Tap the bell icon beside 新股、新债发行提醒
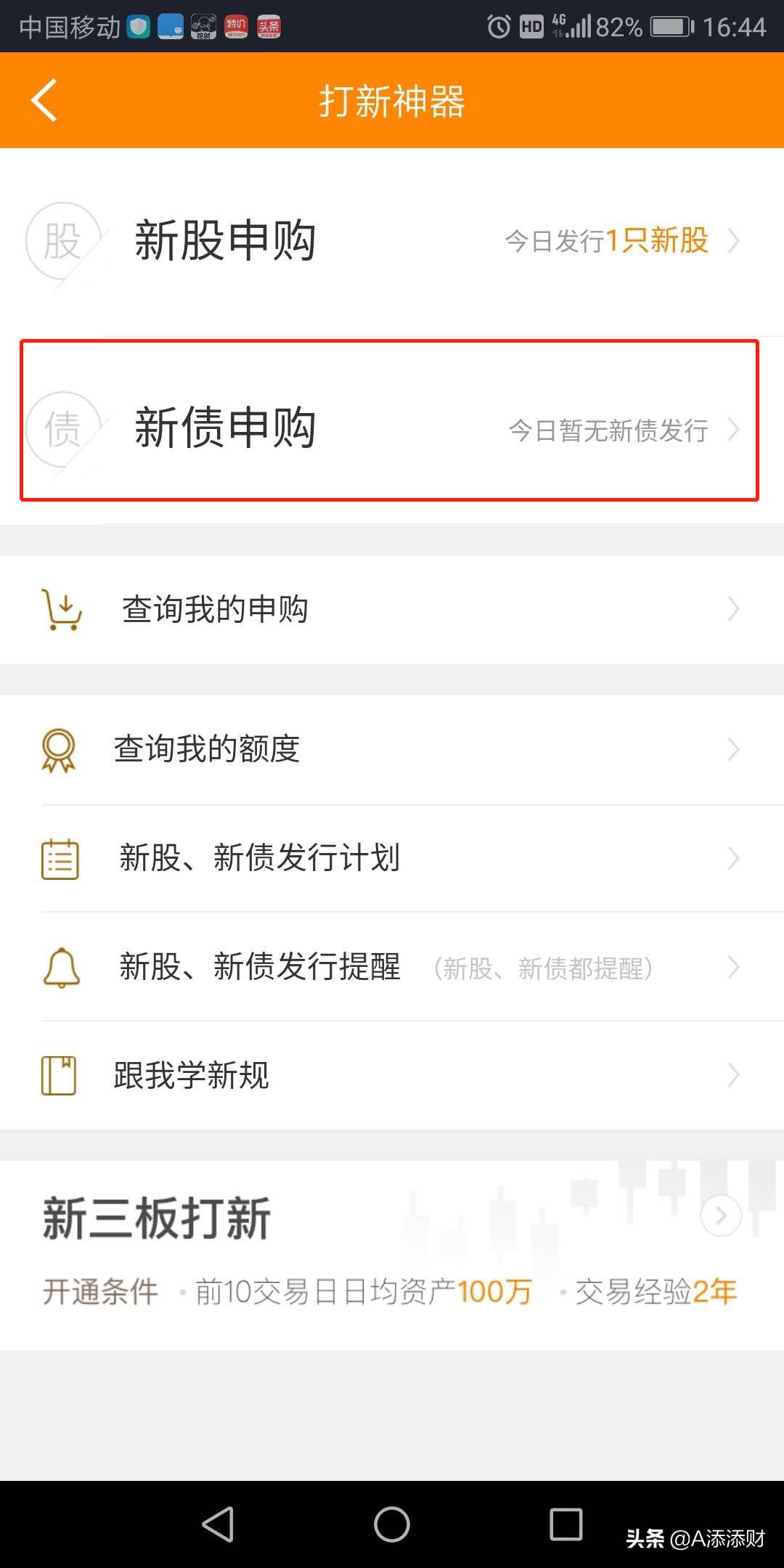This screenshot has width=784, height=1568. 61,967
